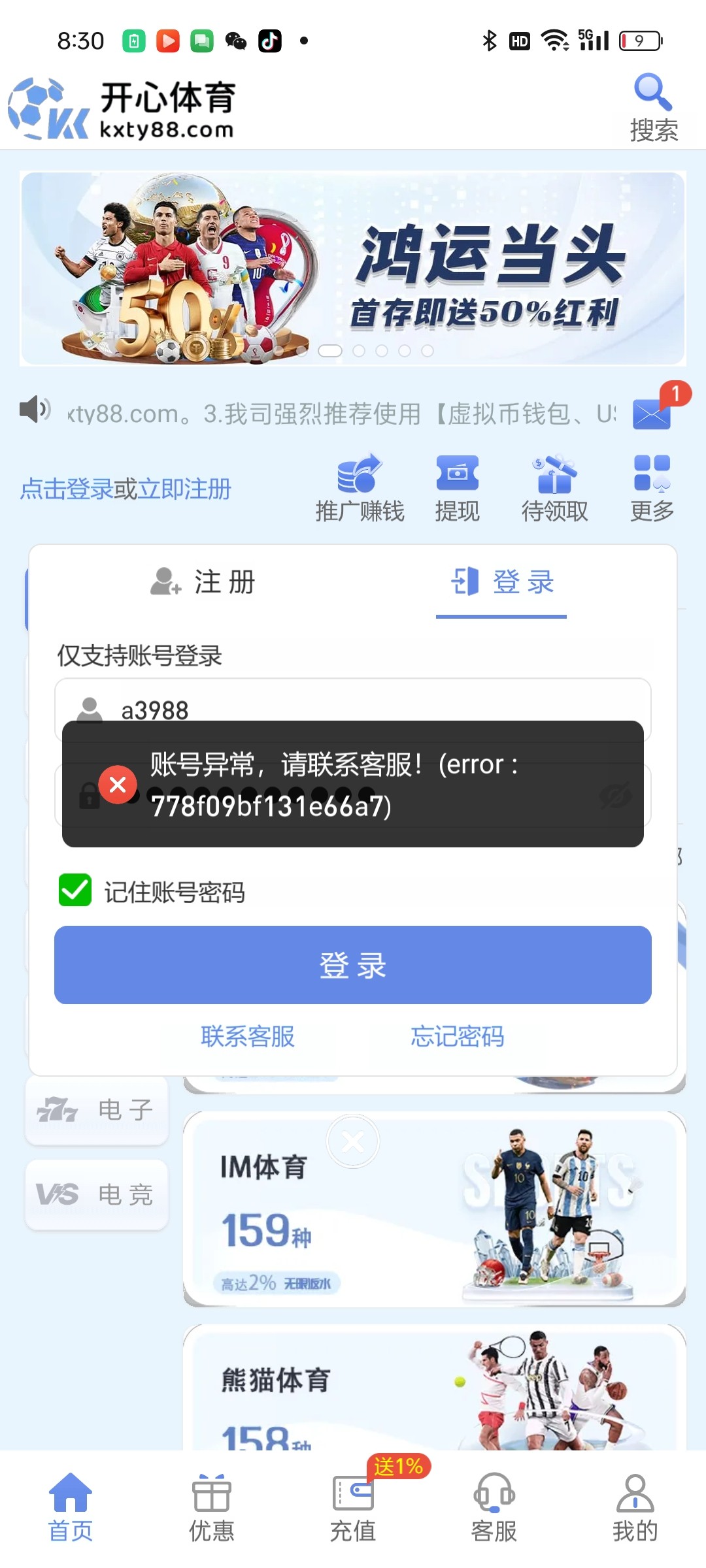Close the login dialog via X
This screenshot has height=1568, width=706.
[x=353, y=1142]
